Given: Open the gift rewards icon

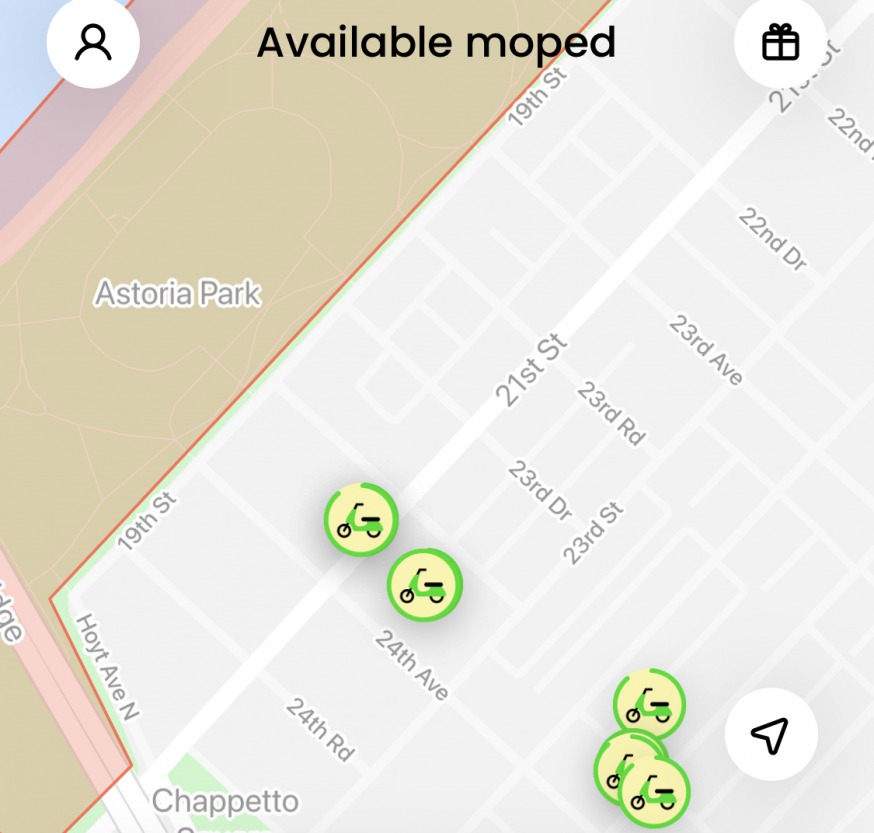Looking at the screenshot, I should click(780, 43).
